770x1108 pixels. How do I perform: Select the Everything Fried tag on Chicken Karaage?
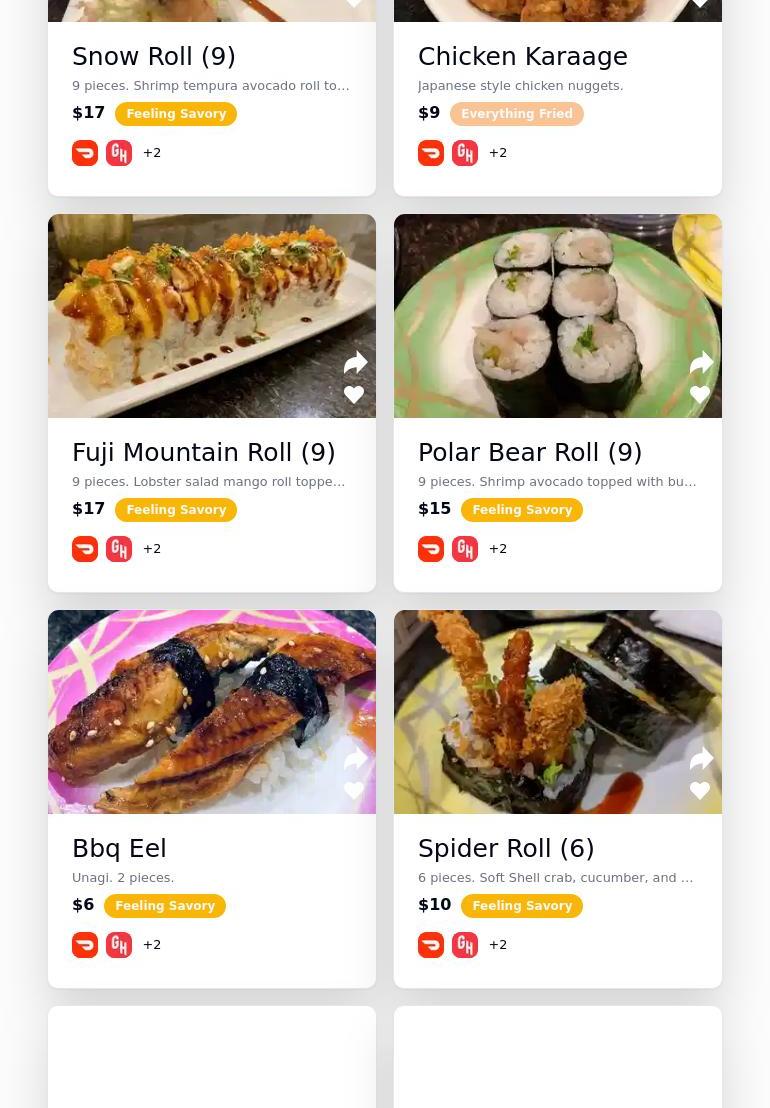click(x=516, y=114)
